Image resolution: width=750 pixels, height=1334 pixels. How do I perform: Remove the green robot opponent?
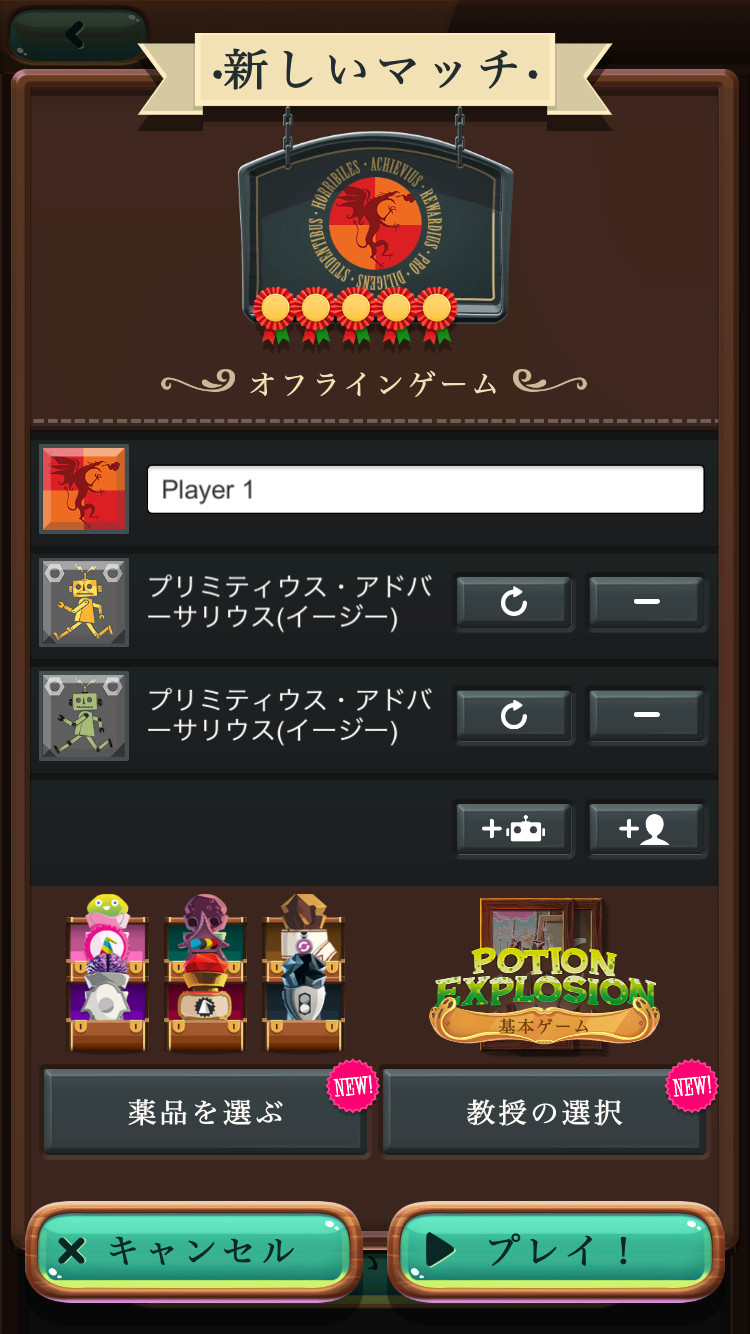(x=646, y=716)
